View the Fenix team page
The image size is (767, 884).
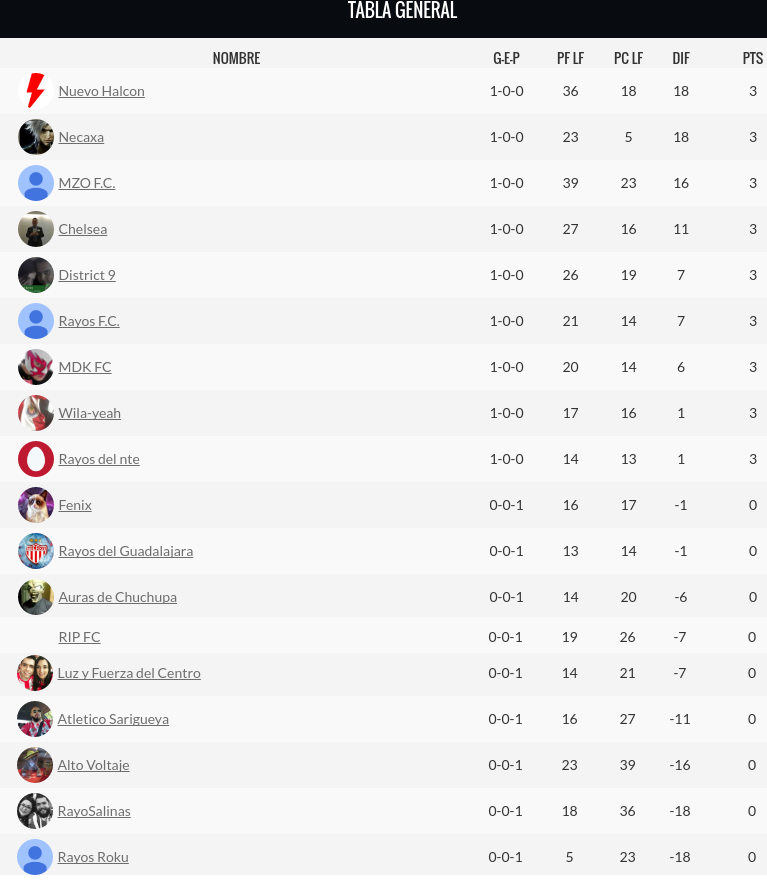tap(75, 505)
